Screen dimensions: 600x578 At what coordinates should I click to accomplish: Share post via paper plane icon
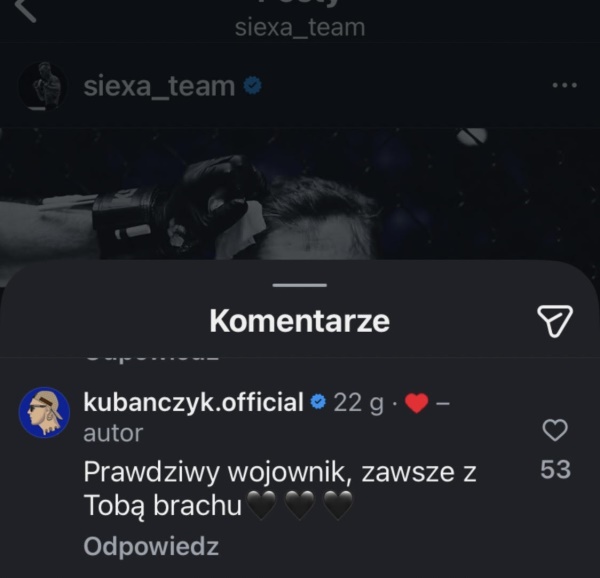[554, 320]
